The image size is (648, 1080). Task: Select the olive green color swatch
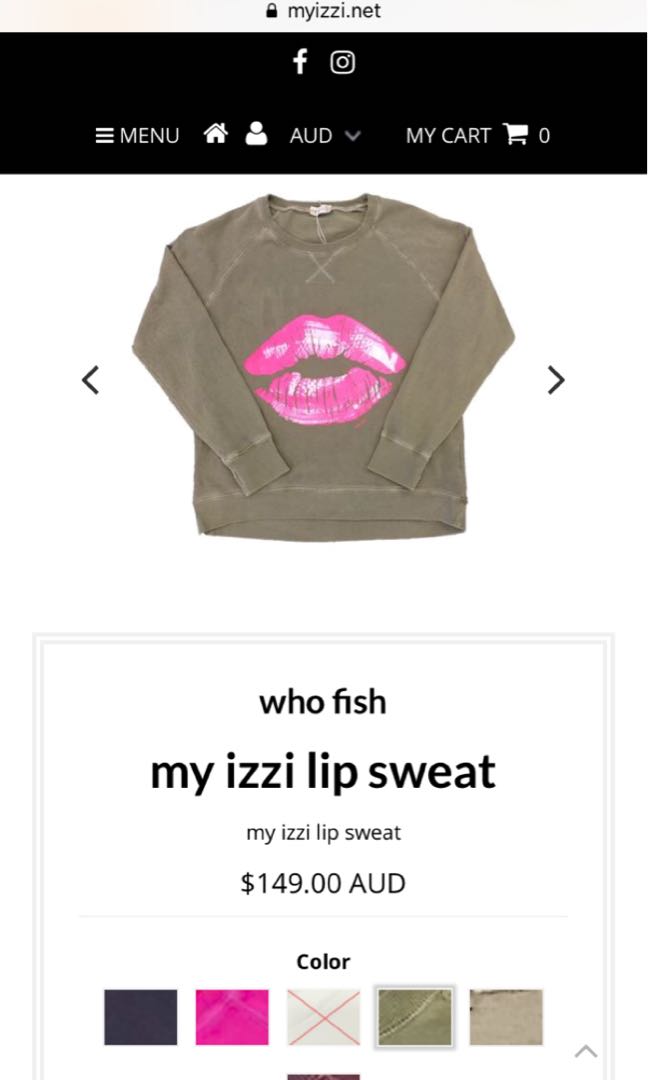(414, 1017)
